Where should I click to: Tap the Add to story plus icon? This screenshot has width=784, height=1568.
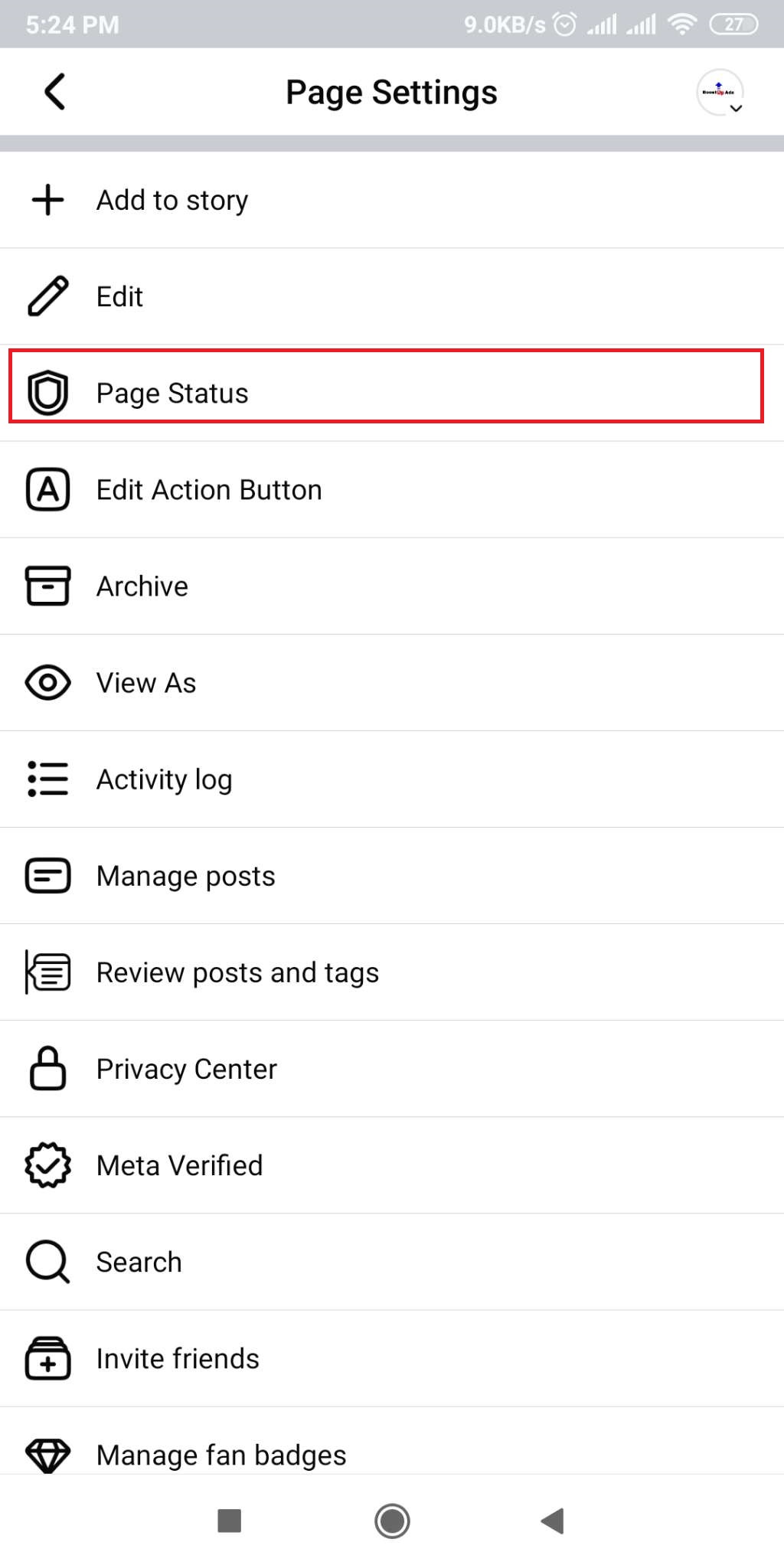coord(47,200)
